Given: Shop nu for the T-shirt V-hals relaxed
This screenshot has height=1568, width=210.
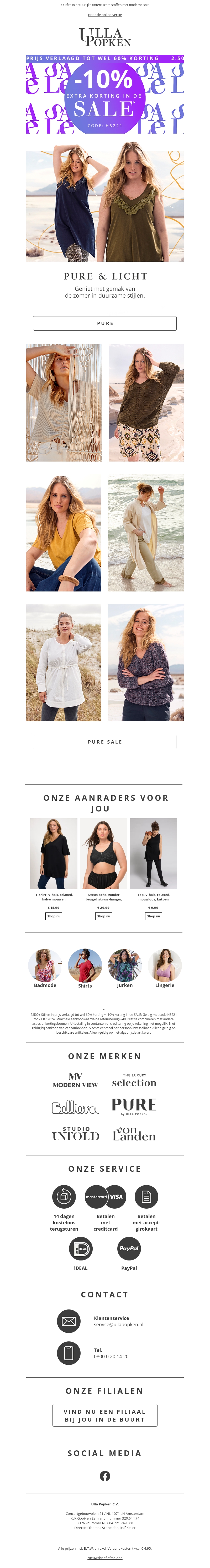Looking at the screenshot, I should [x=54, y=915].
